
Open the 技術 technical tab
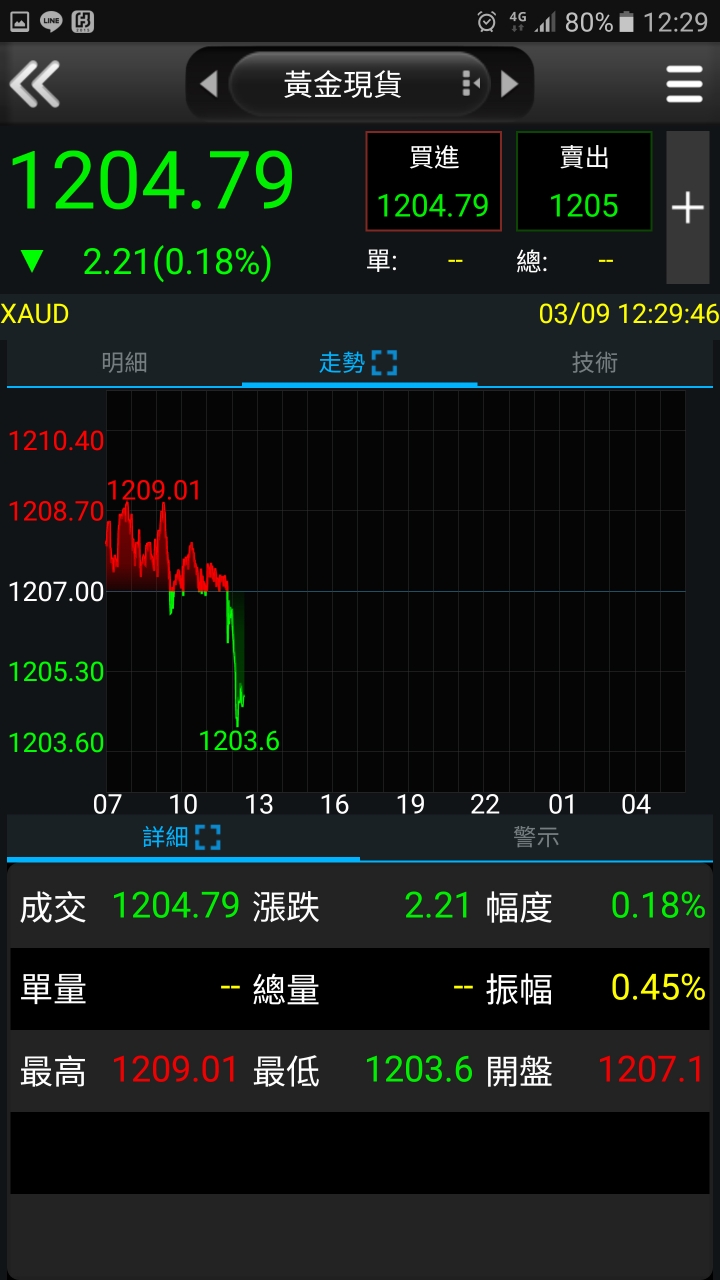pyautogui.click(x=595, y=363)
